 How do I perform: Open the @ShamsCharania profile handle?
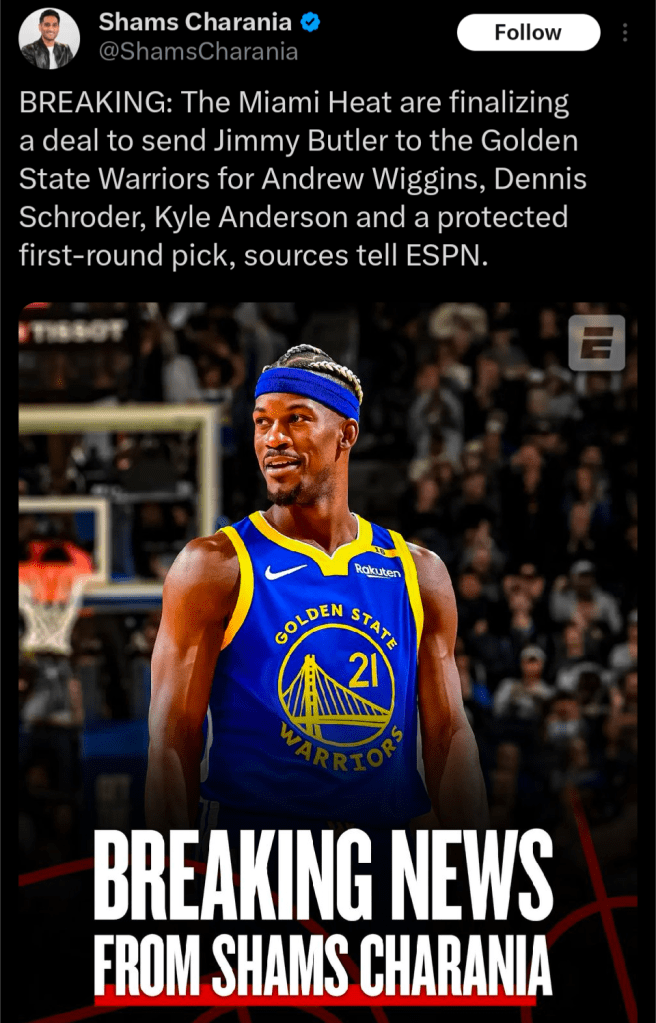point(198,52)
